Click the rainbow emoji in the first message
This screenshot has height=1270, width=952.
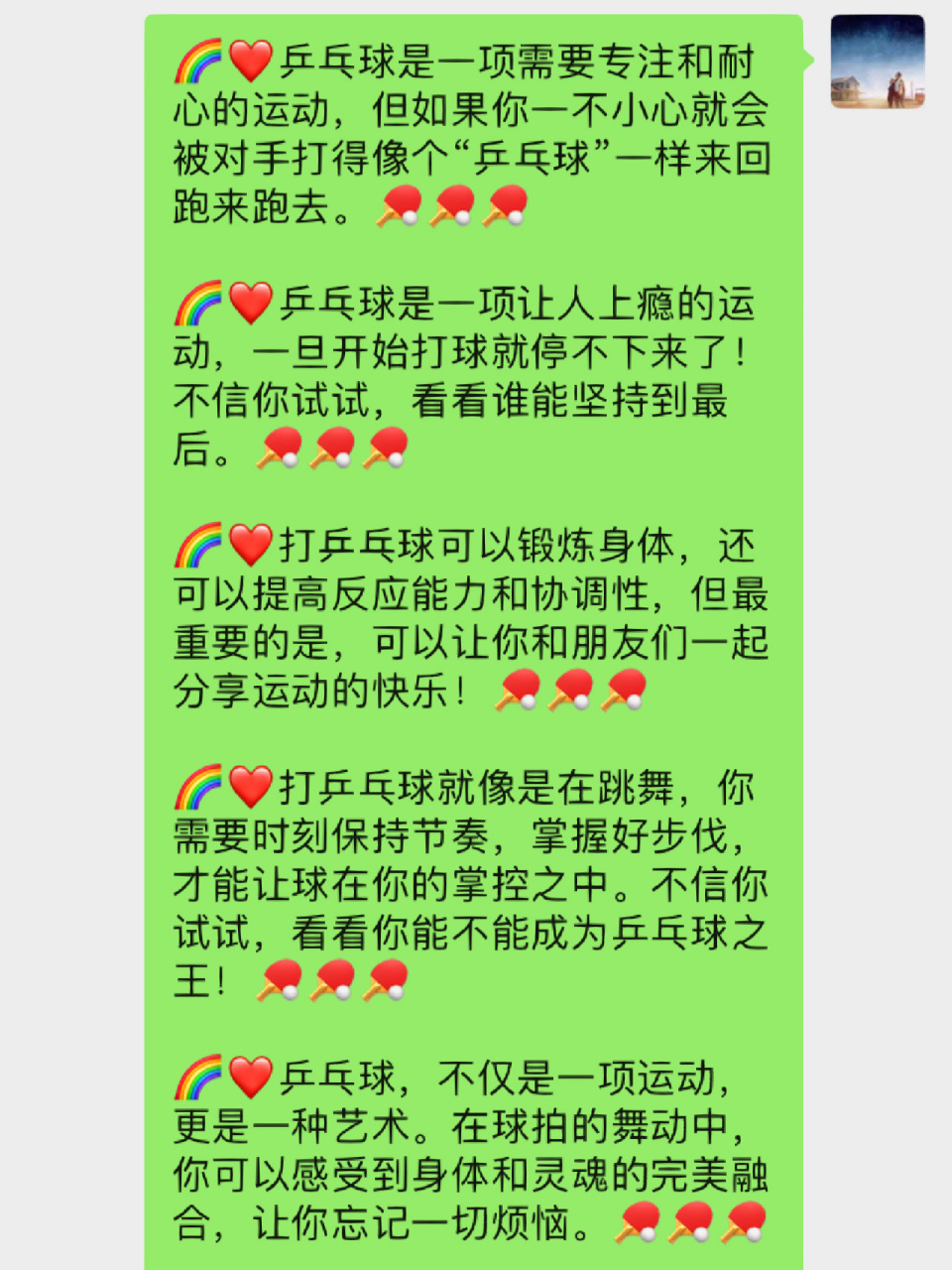click(197, 61)
